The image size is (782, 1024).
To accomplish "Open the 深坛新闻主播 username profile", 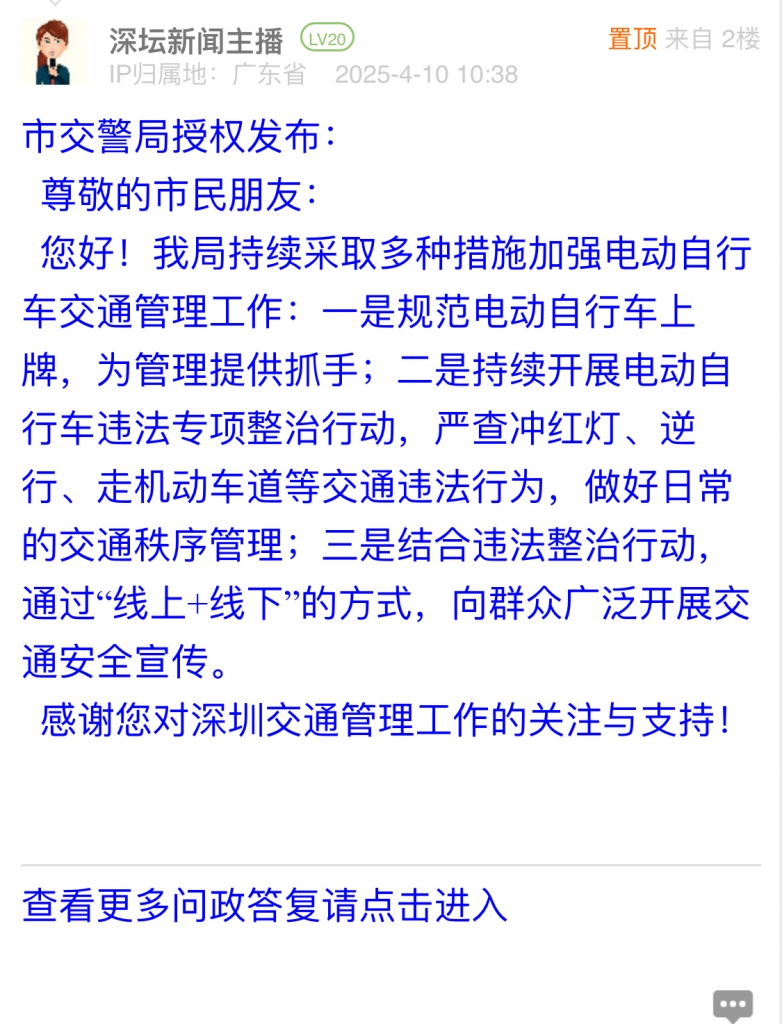I will (x=198, y=39).
